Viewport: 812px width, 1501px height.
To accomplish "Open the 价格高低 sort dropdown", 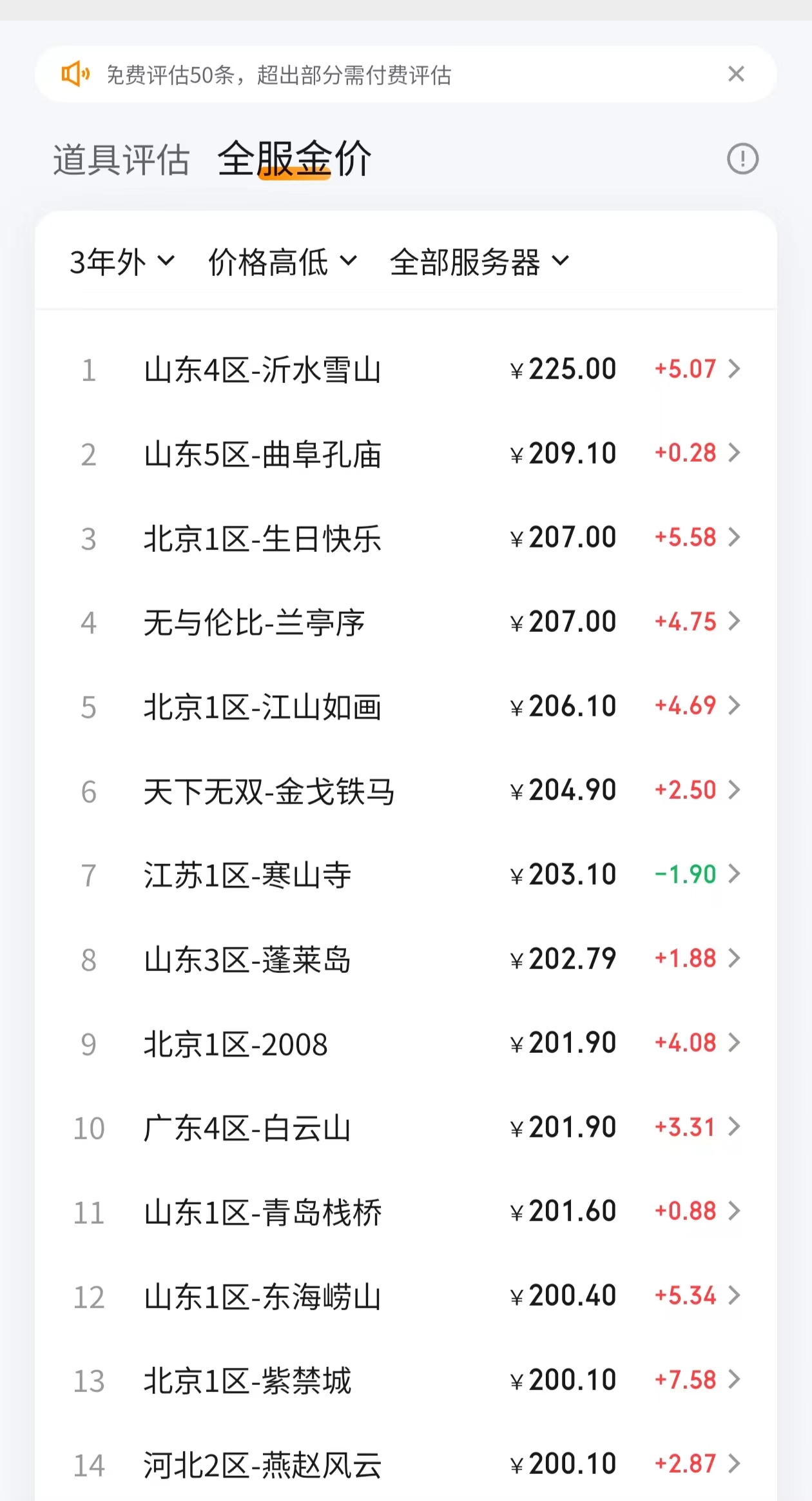I will click(282, 262).
